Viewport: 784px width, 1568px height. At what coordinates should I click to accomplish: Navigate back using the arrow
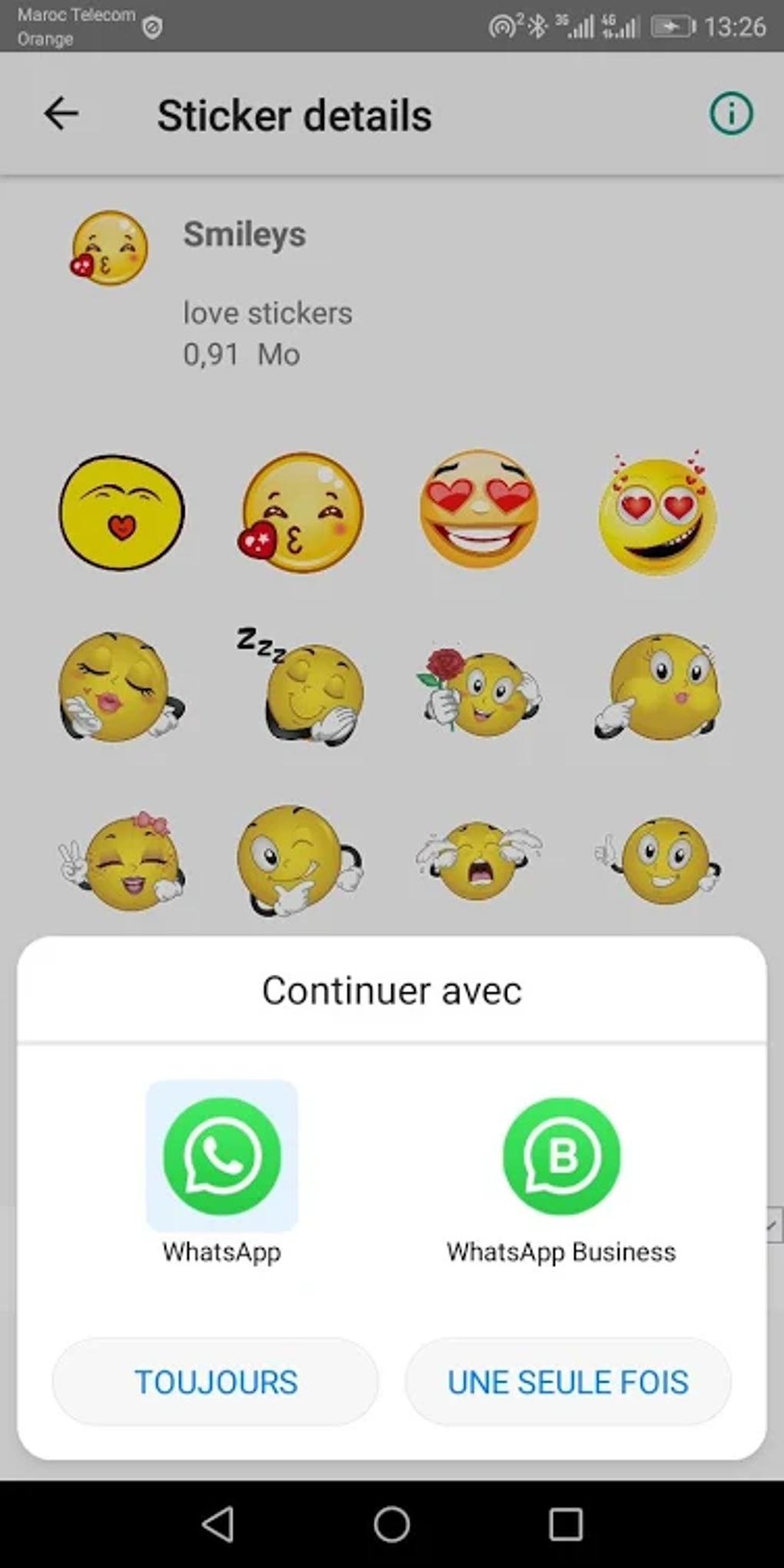pyautogui.click(x=61, y=114)
